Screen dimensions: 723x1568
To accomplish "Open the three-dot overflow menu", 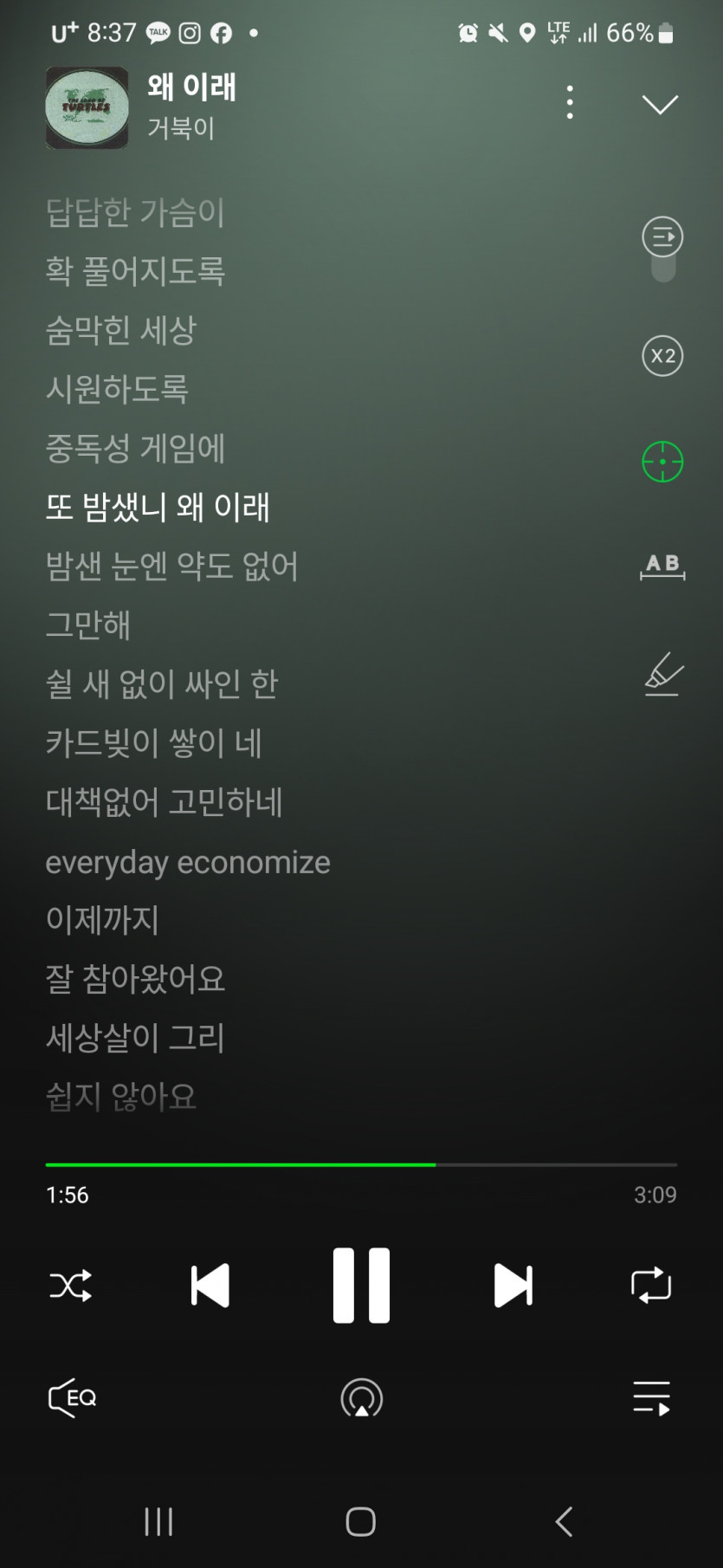I will click(x=570, y=103).
